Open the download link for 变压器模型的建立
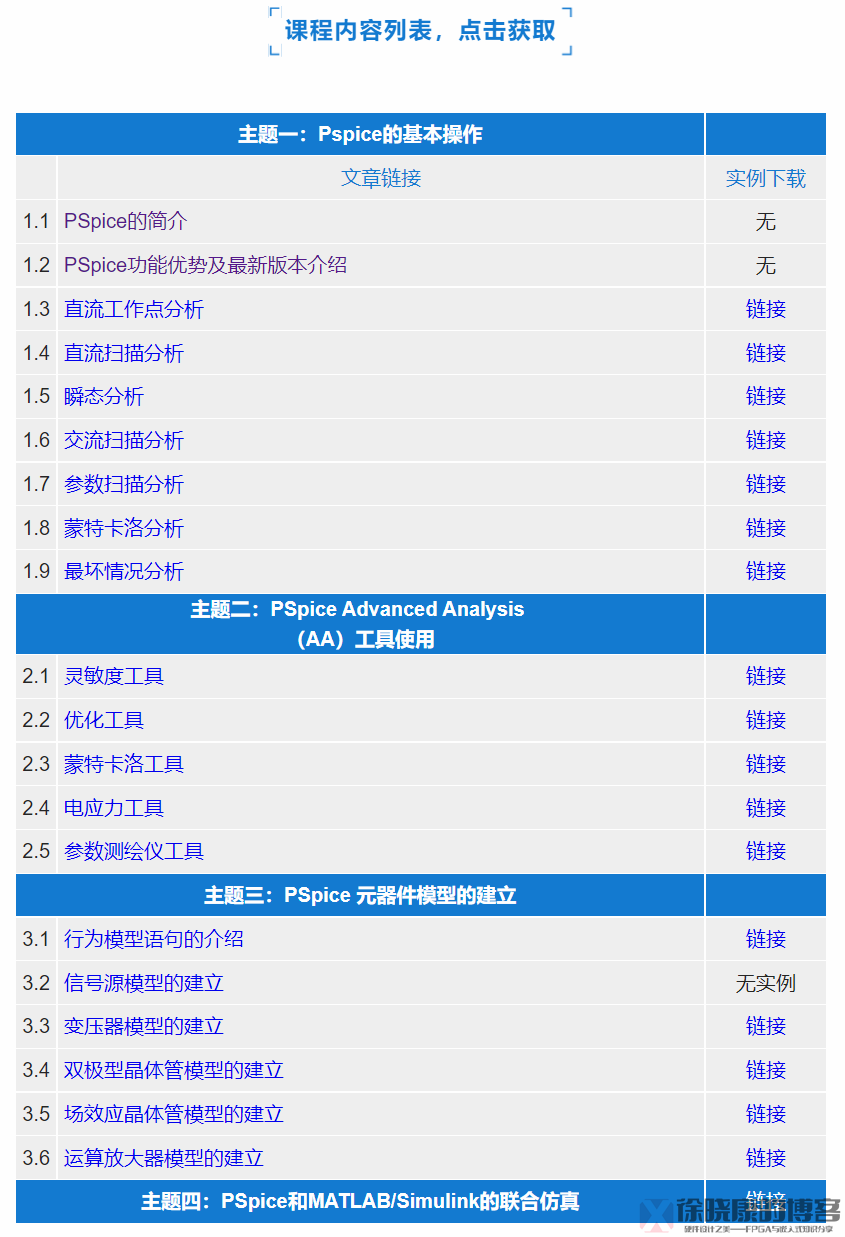This screenshot has width=845, height=1237. pyautogui.click(x=765, y=1026)
